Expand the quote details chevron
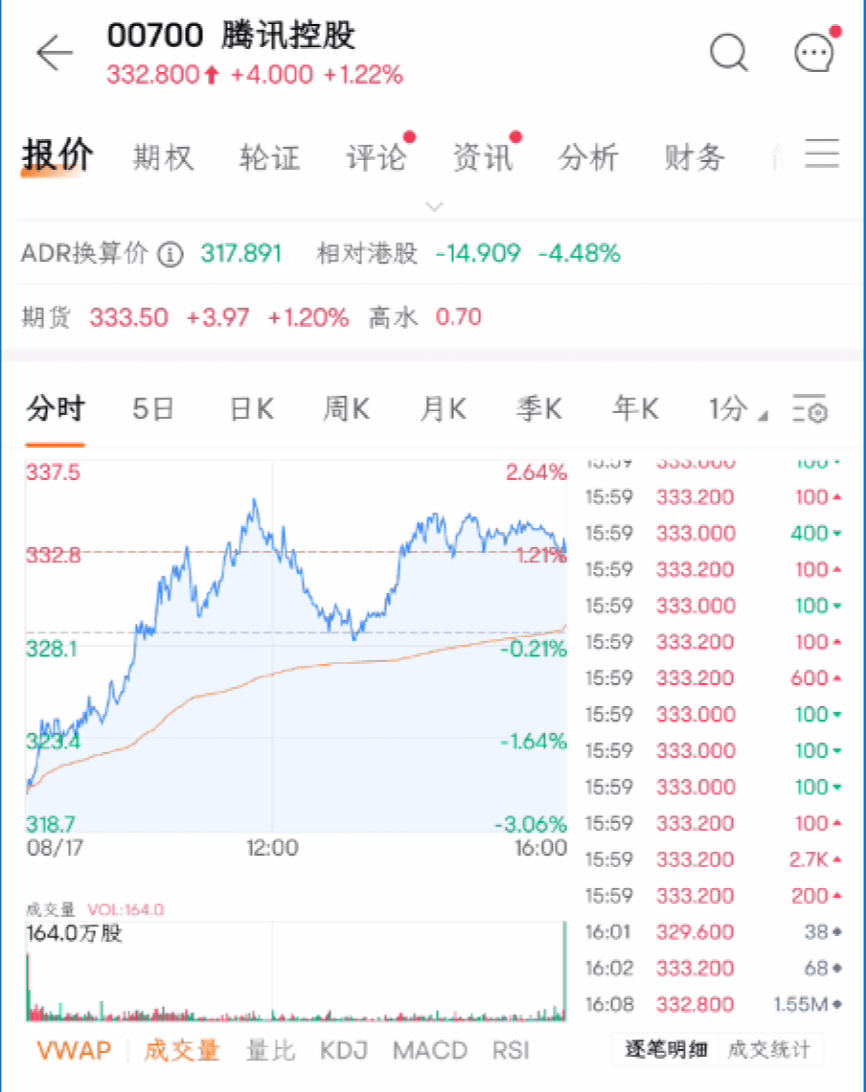The width and height of the screenshot is (866, 1092). coord(434,206)
